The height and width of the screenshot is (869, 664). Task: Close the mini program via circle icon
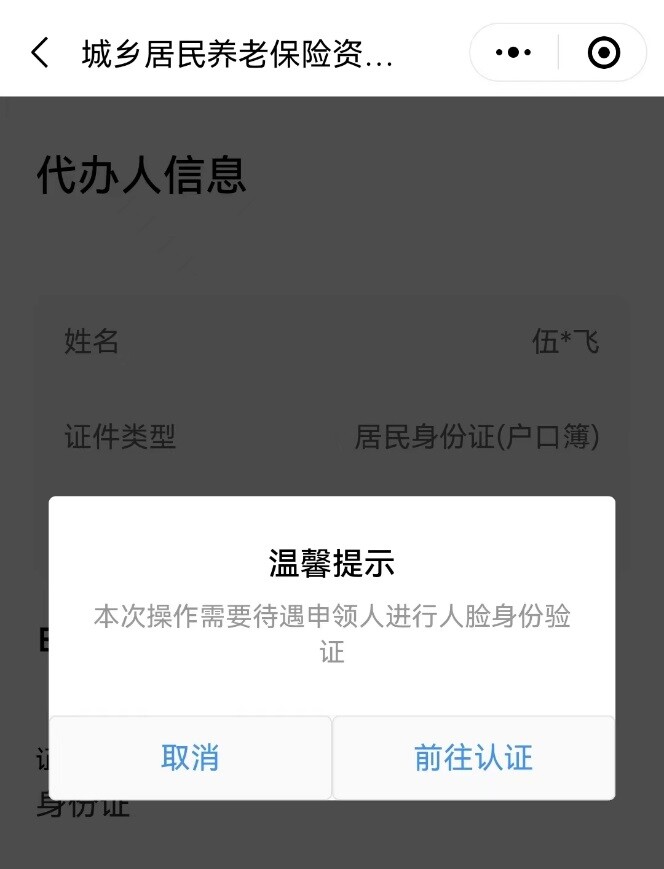tap(603, 53)
